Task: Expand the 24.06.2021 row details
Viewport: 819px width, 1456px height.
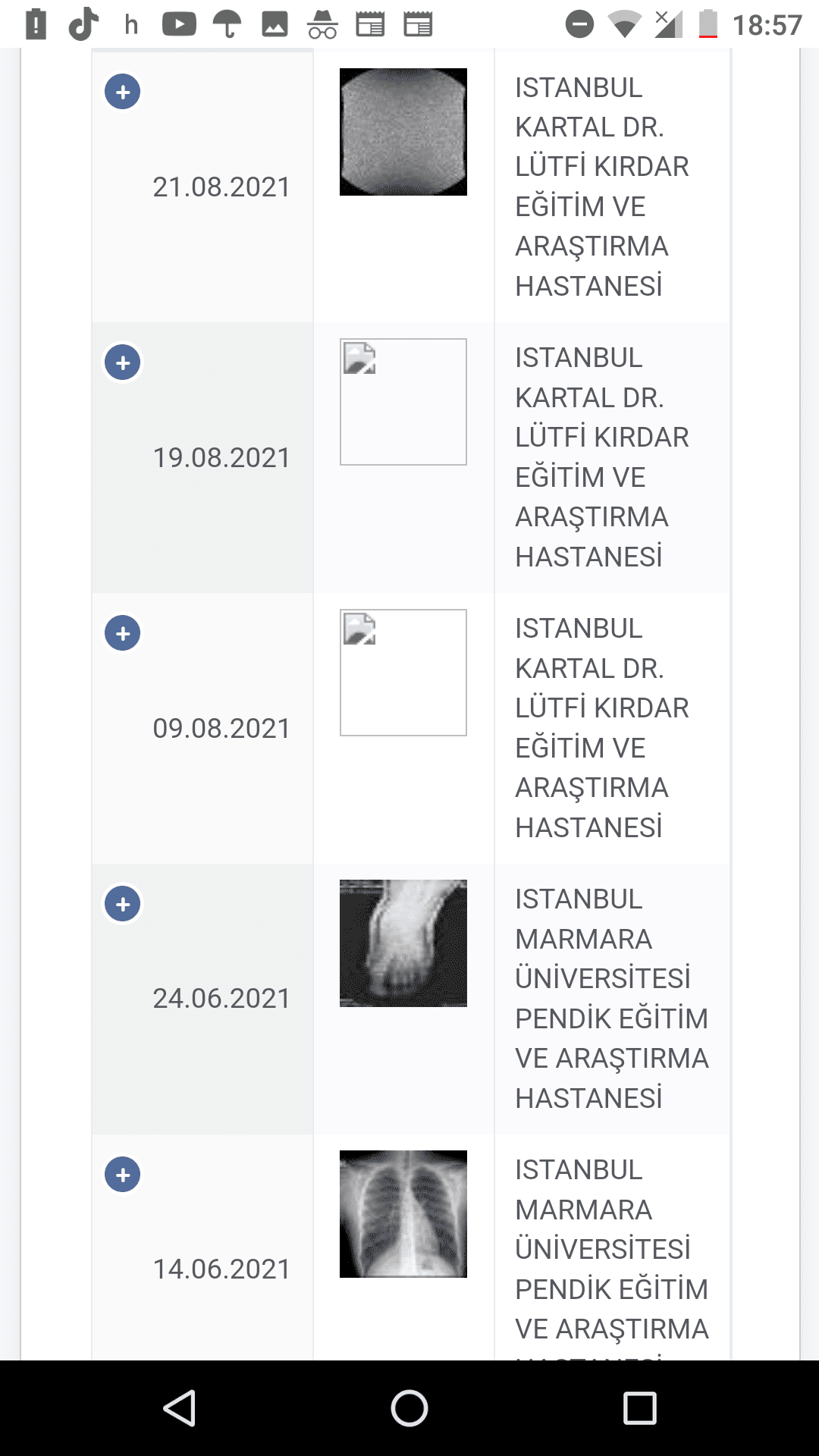Action: 122,905
